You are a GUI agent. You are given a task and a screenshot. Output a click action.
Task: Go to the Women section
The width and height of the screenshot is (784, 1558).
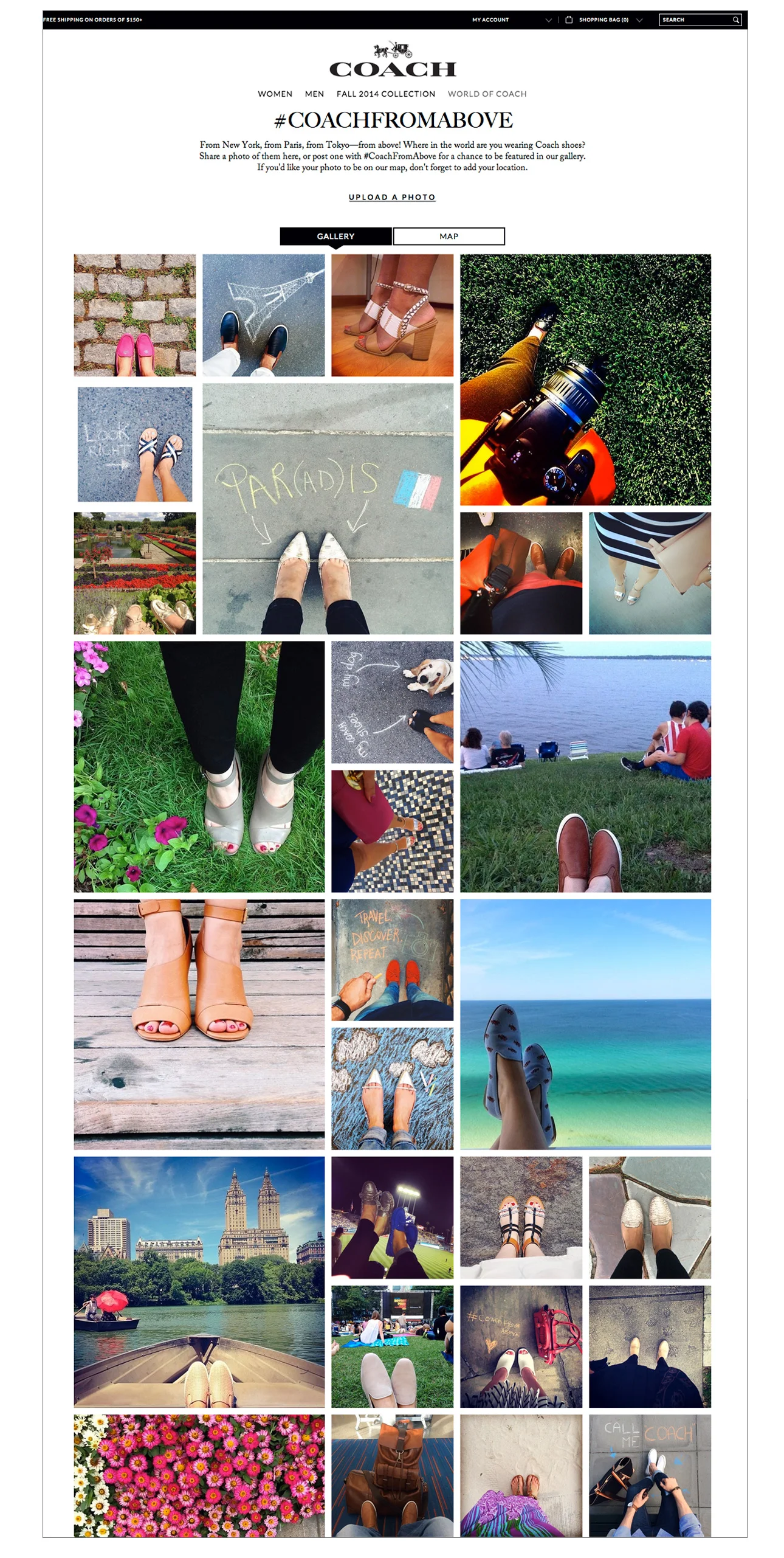pos(275,94)
